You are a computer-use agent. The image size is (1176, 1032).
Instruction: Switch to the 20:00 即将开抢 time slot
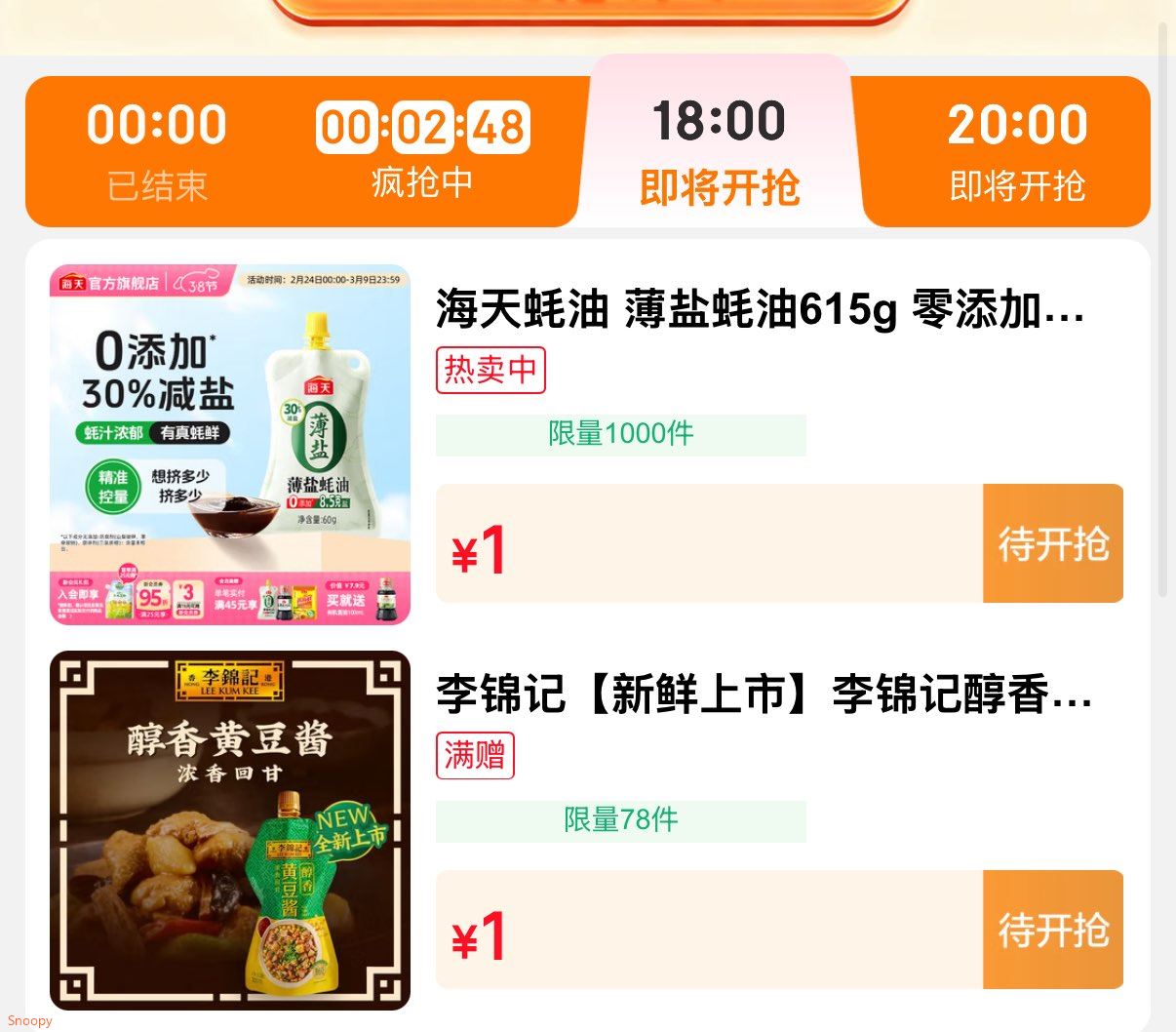[x=1017, y=151]
